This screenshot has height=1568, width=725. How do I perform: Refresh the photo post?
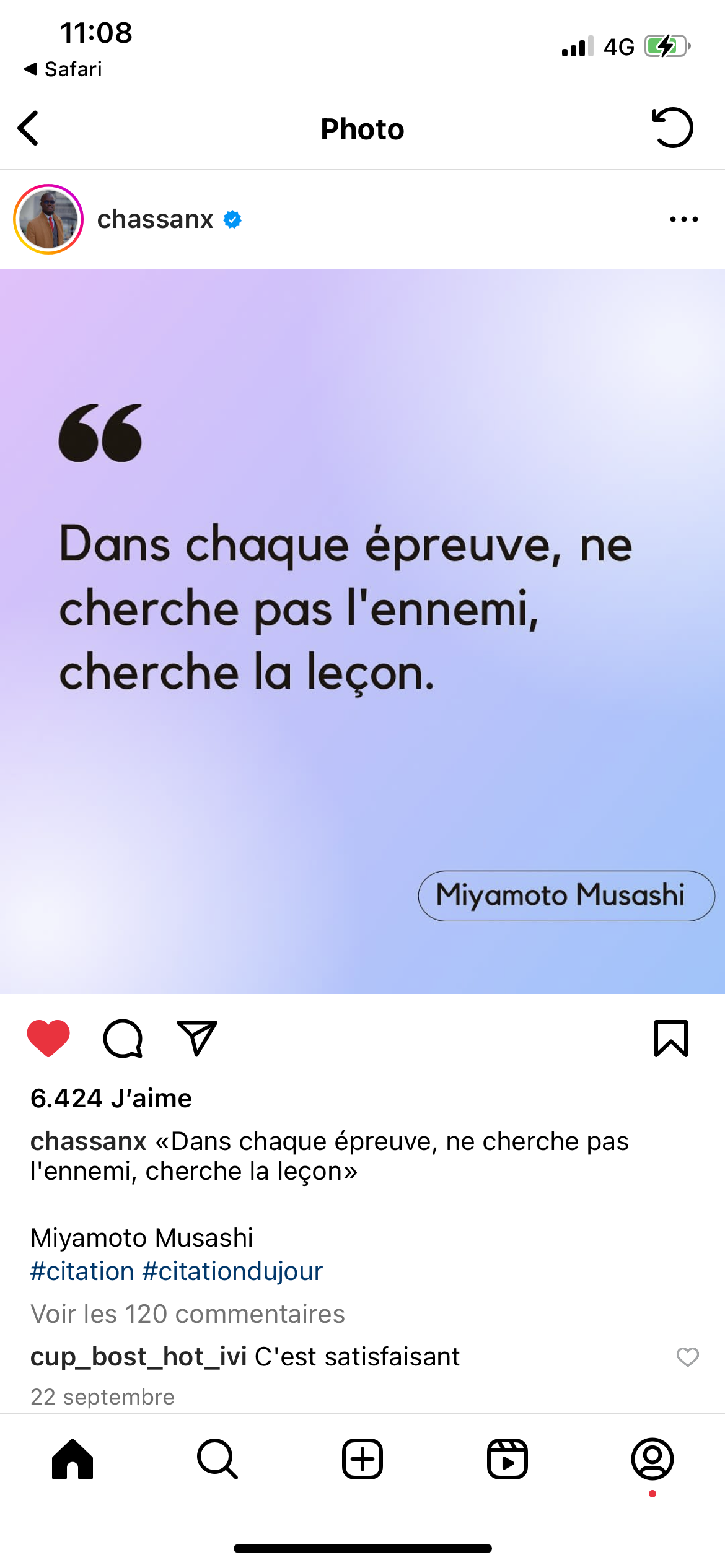point(672,128)
